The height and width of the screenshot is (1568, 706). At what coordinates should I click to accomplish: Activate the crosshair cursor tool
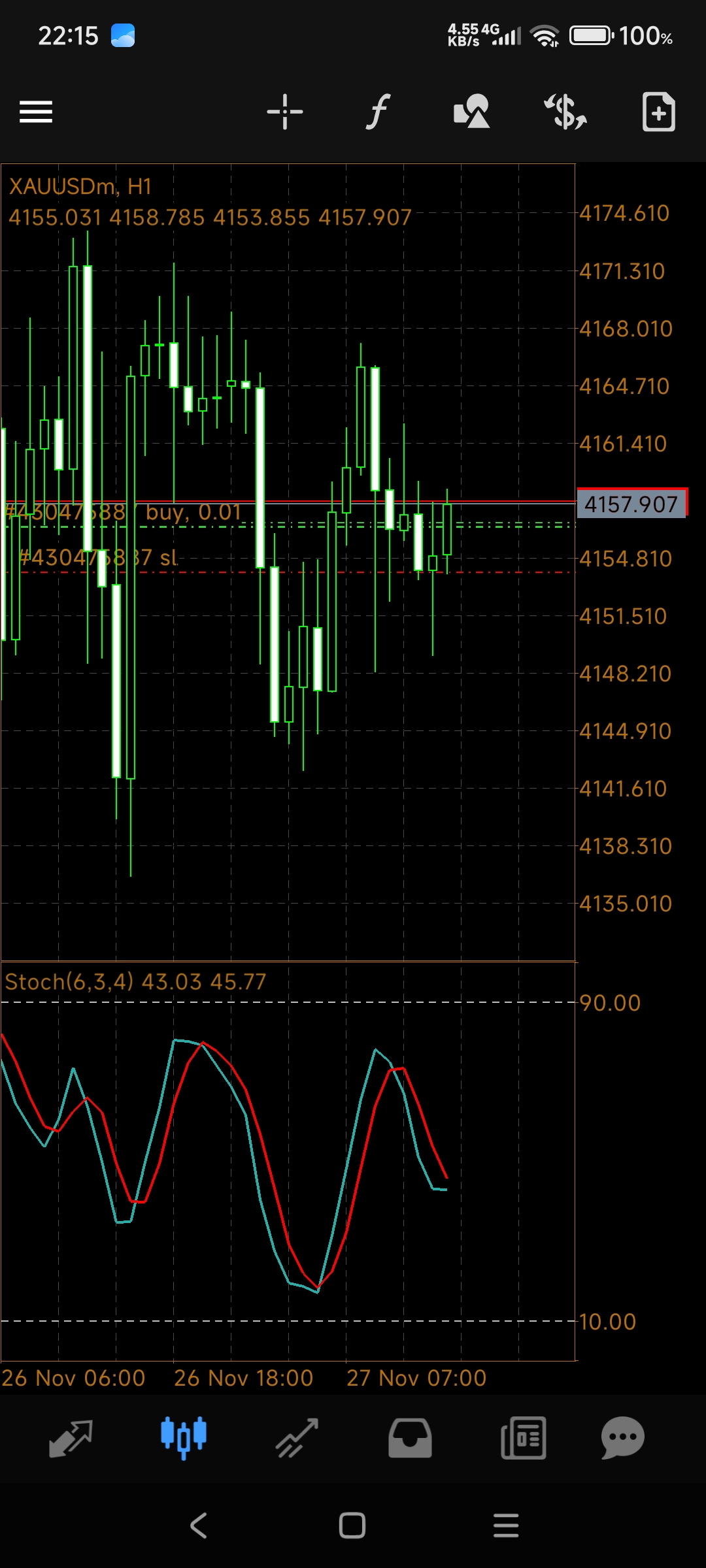click(x=285, y=112)
